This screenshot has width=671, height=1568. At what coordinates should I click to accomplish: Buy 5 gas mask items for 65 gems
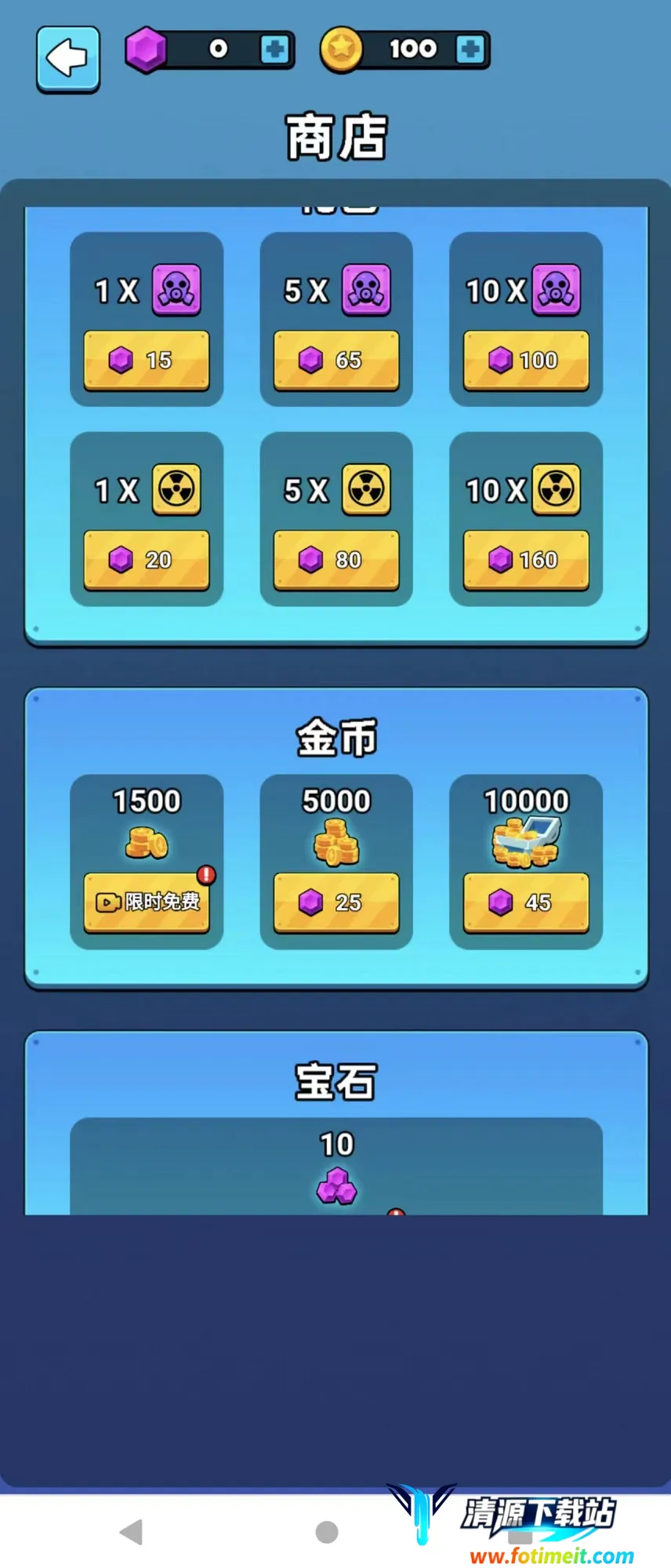pos(336,360)
